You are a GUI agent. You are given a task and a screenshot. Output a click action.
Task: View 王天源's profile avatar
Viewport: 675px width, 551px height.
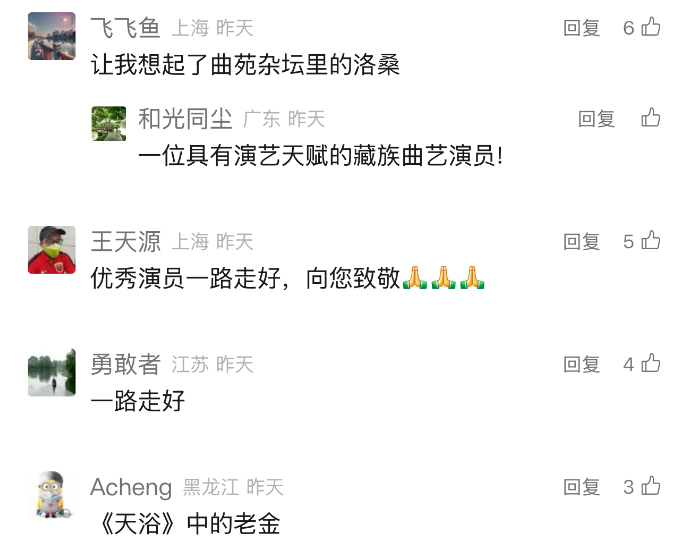[51, 249]
